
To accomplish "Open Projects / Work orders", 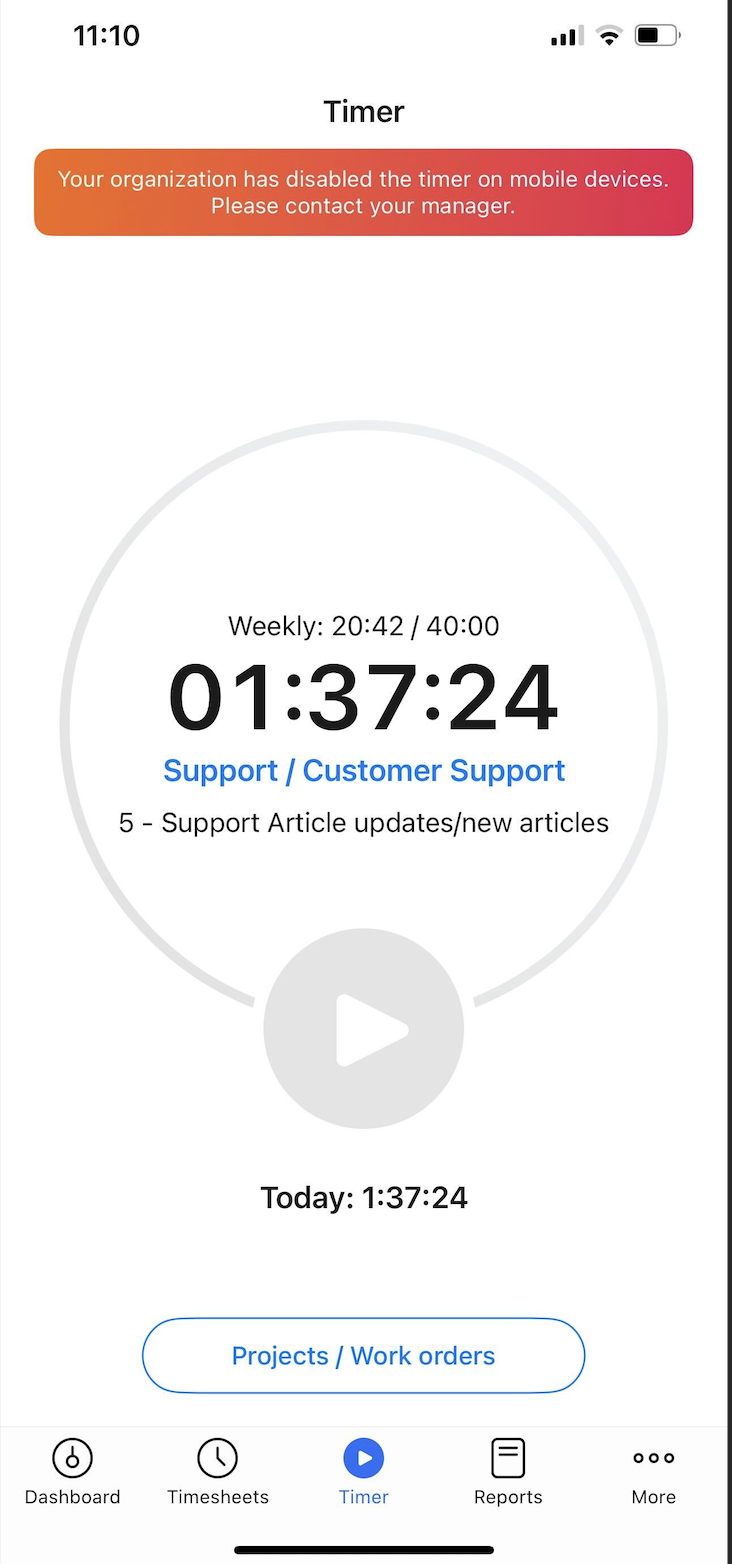I will tap(364, 1356).
